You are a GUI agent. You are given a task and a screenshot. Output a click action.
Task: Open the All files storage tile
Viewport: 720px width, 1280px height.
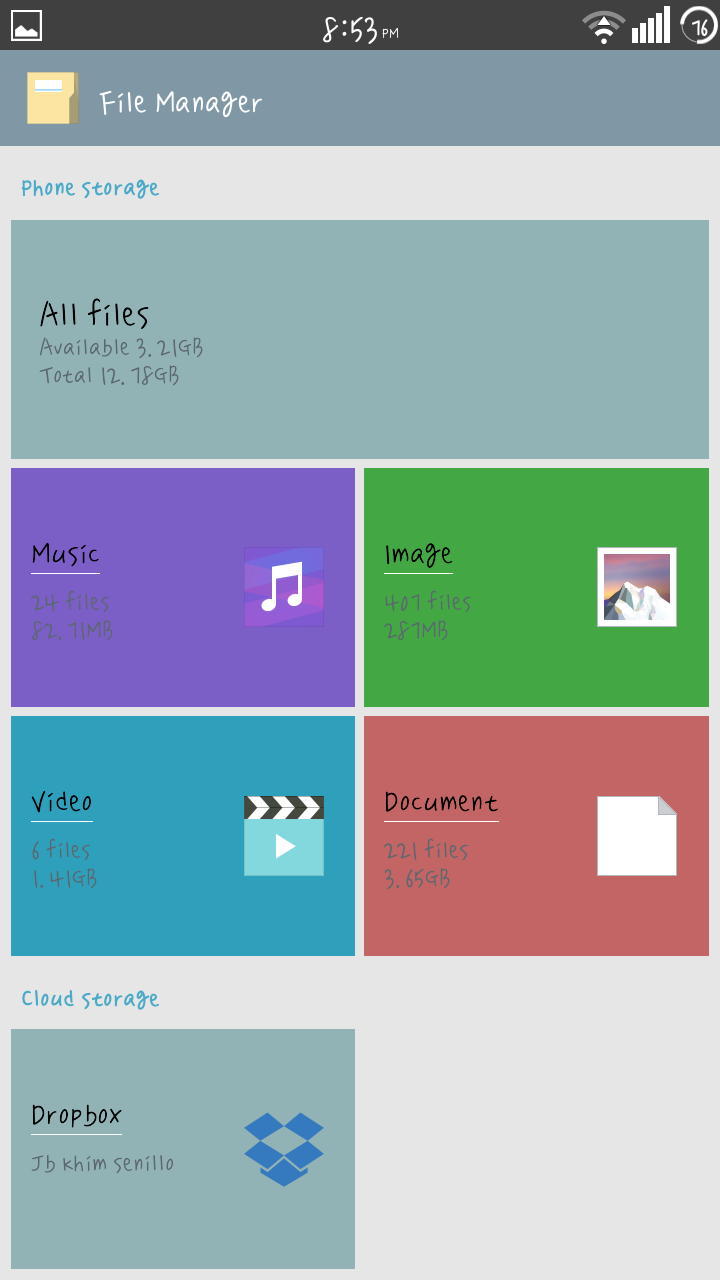pyautogui.click(x=360, y=339)
